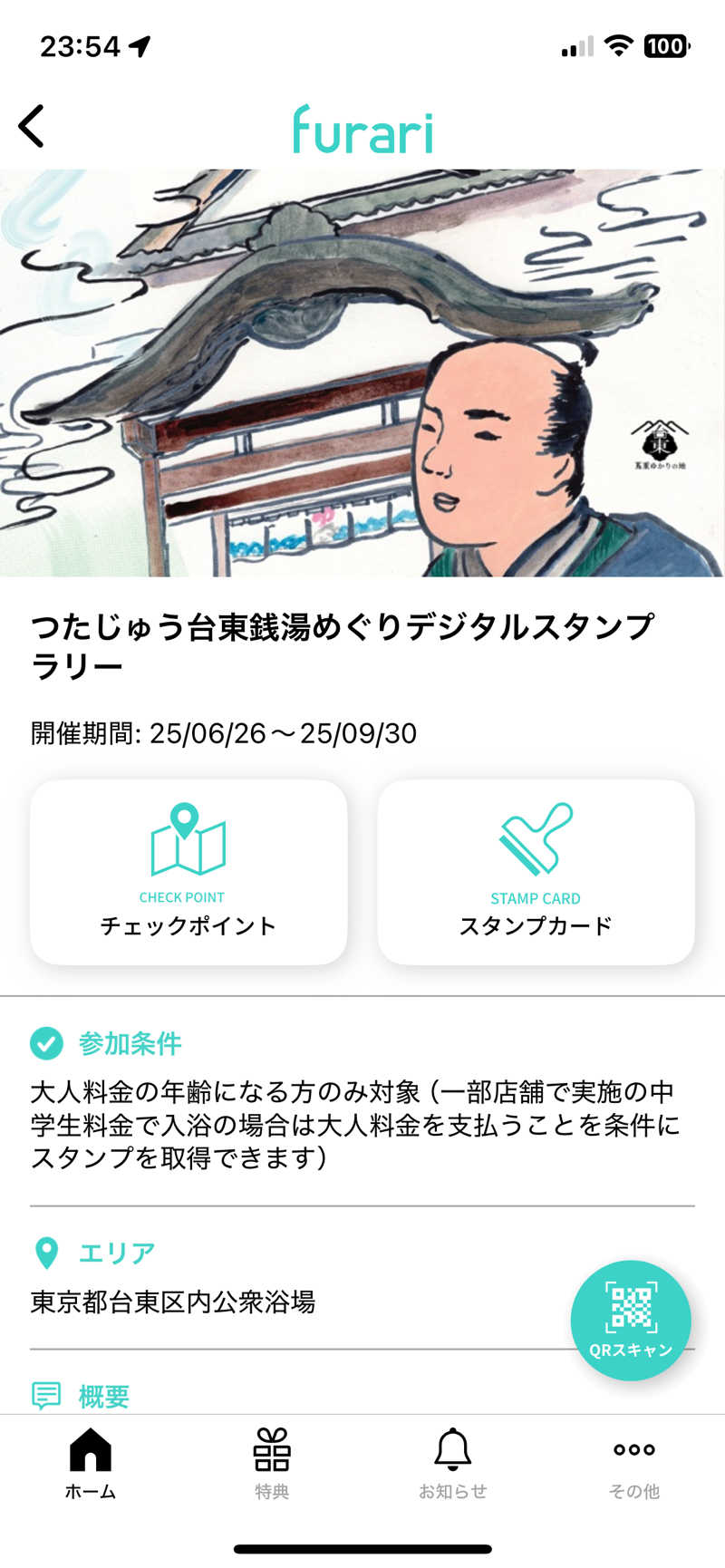Open the スタンプカード card
725x1568 pixels.
[536, 872]
